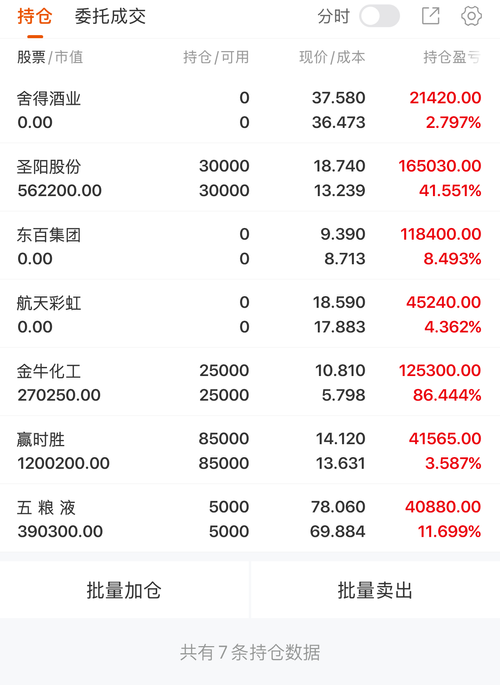Open the 舍得酒业 position row
The width and height of the screenshot is (500, 685).
250,110
